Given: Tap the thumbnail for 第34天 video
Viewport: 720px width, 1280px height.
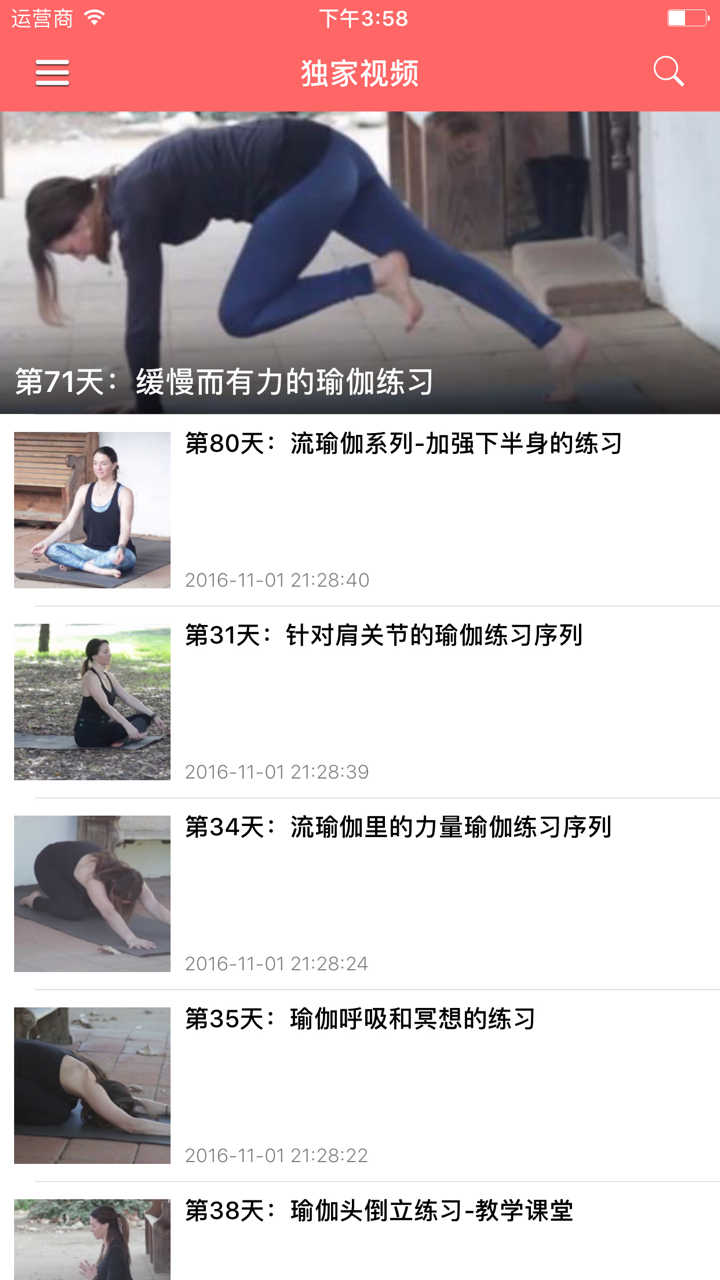Looking at the screenshot, I should pos(92,893).
